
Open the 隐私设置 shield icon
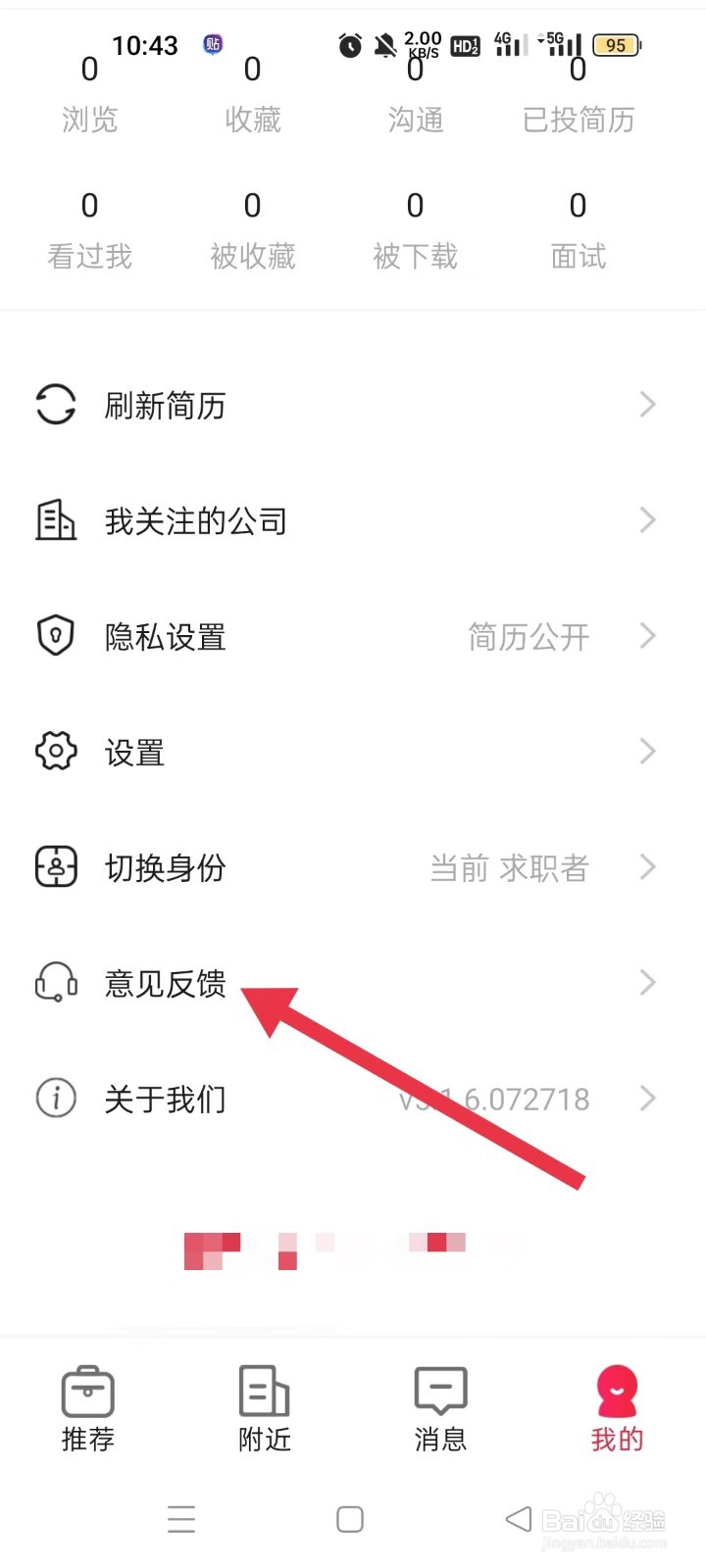56,635
